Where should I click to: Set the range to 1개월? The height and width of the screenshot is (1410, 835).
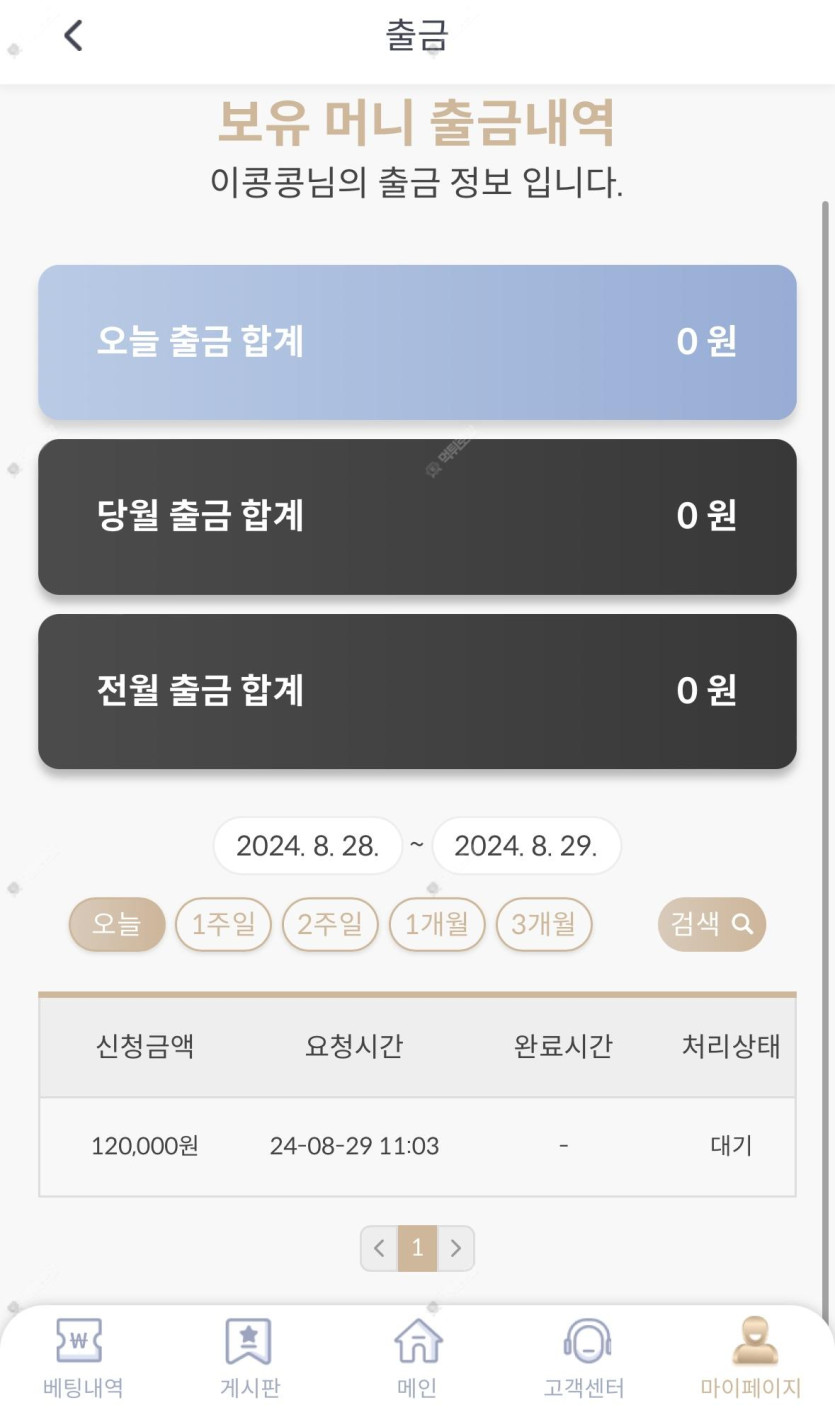pyautogui.click(x=437, y=924)
